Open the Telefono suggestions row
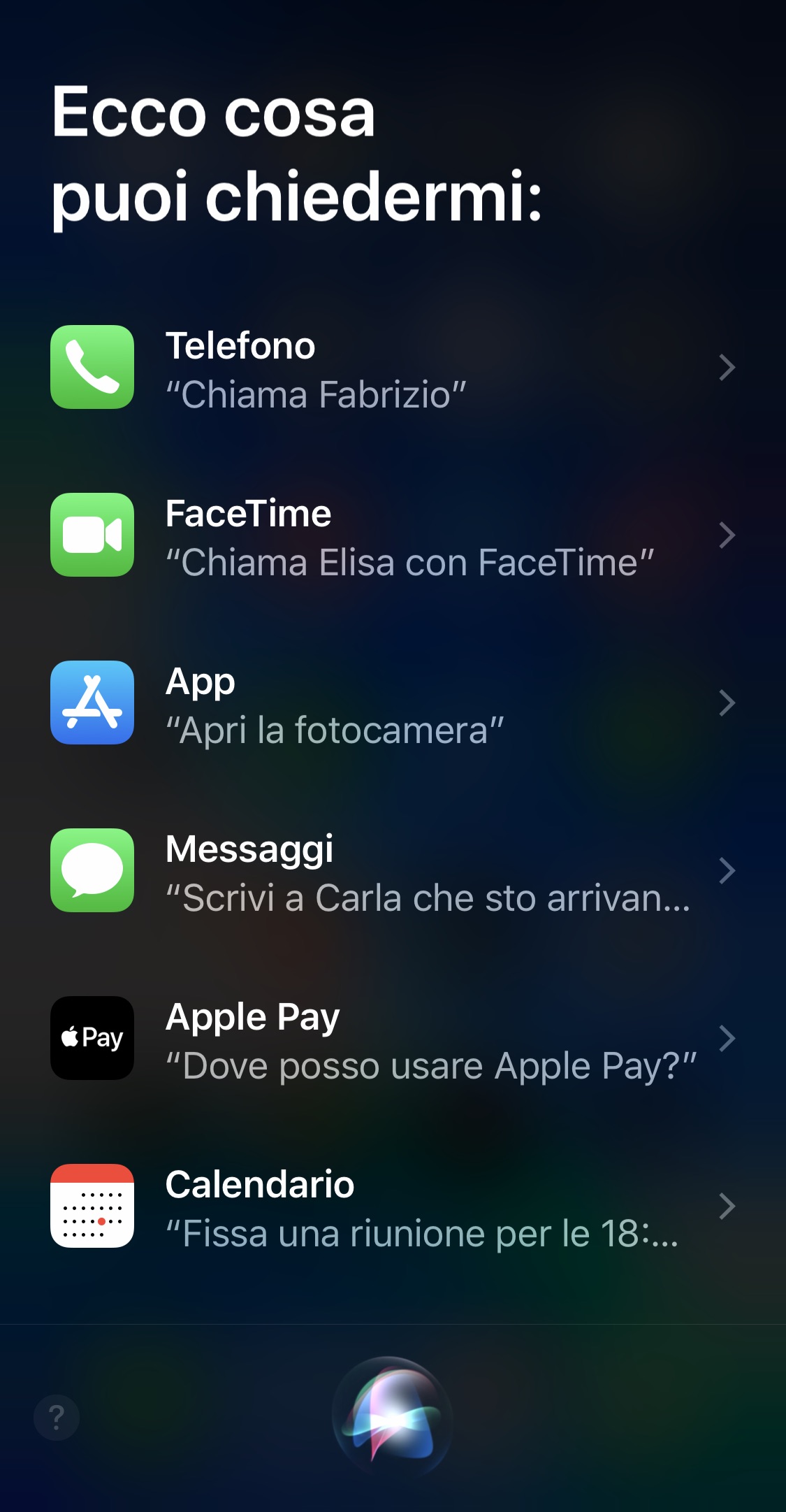Image resolution: width=786 pixels, height=1512 pixels. point(393,368)
